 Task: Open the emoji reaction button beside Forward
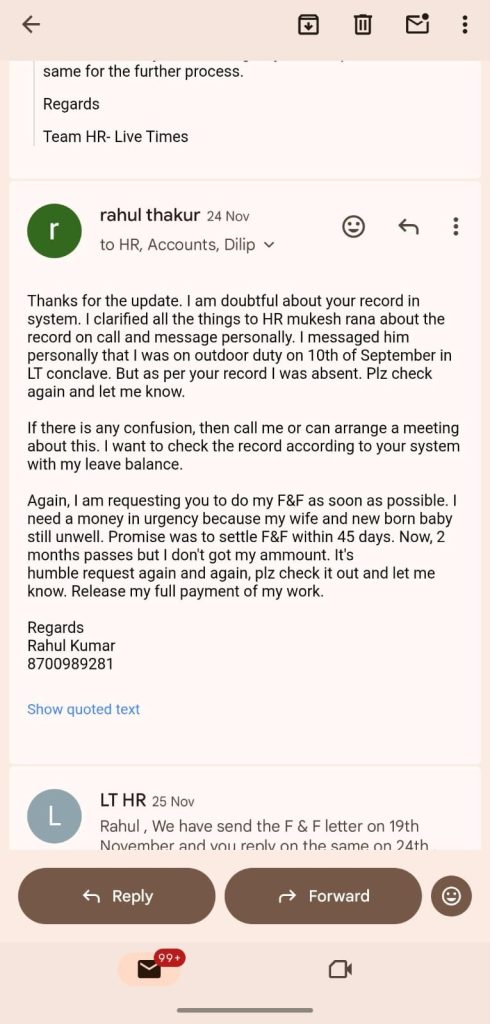(x=451, y=896)
